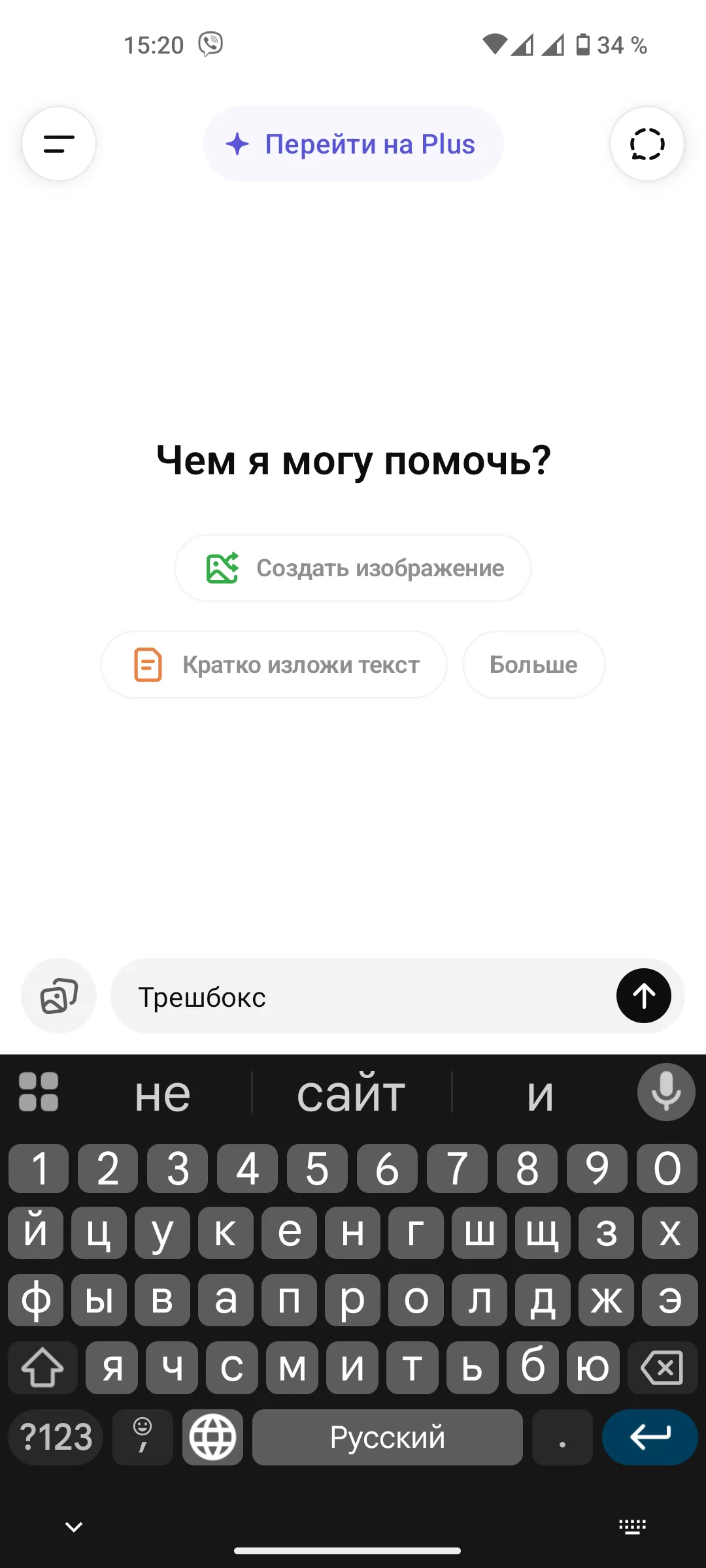Show more suggestions via Больше

(533, 664)
